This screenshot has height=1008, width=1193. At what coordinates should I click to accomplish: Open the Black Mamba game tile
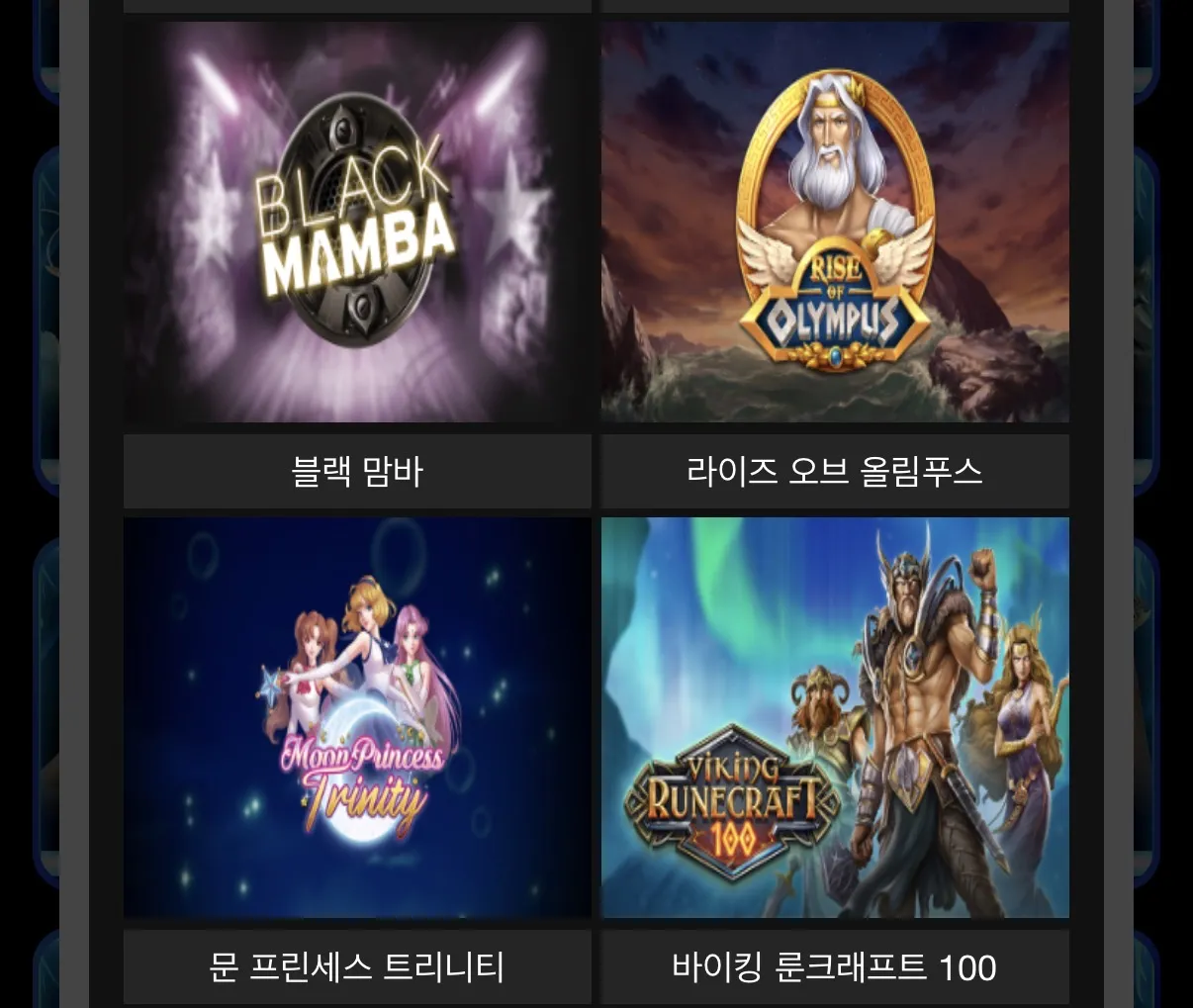[357, 223]
